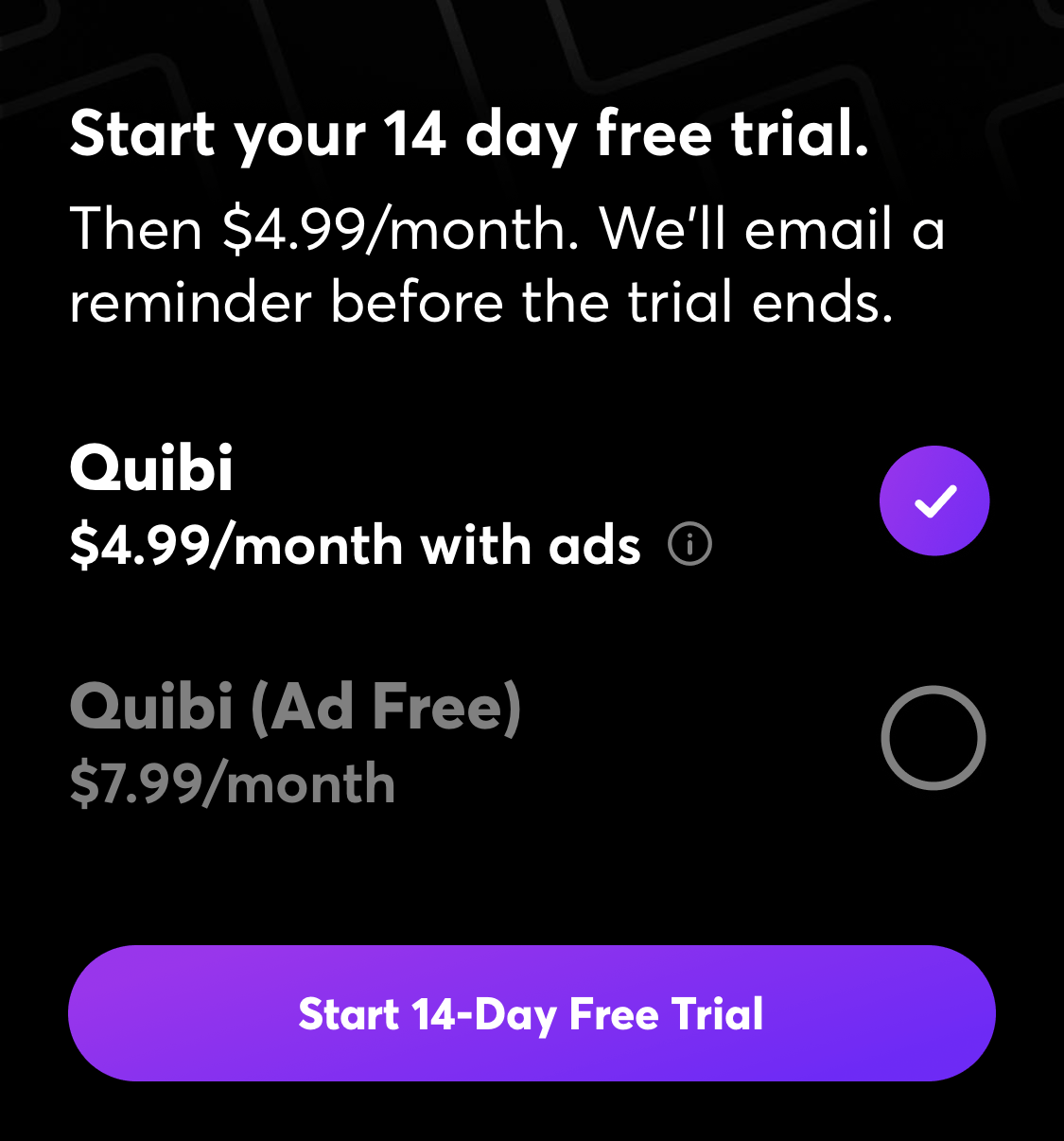This screenshot has width=1064, height=1141.
Task: Open info icon next to with ads
Action: click(689, 545)
